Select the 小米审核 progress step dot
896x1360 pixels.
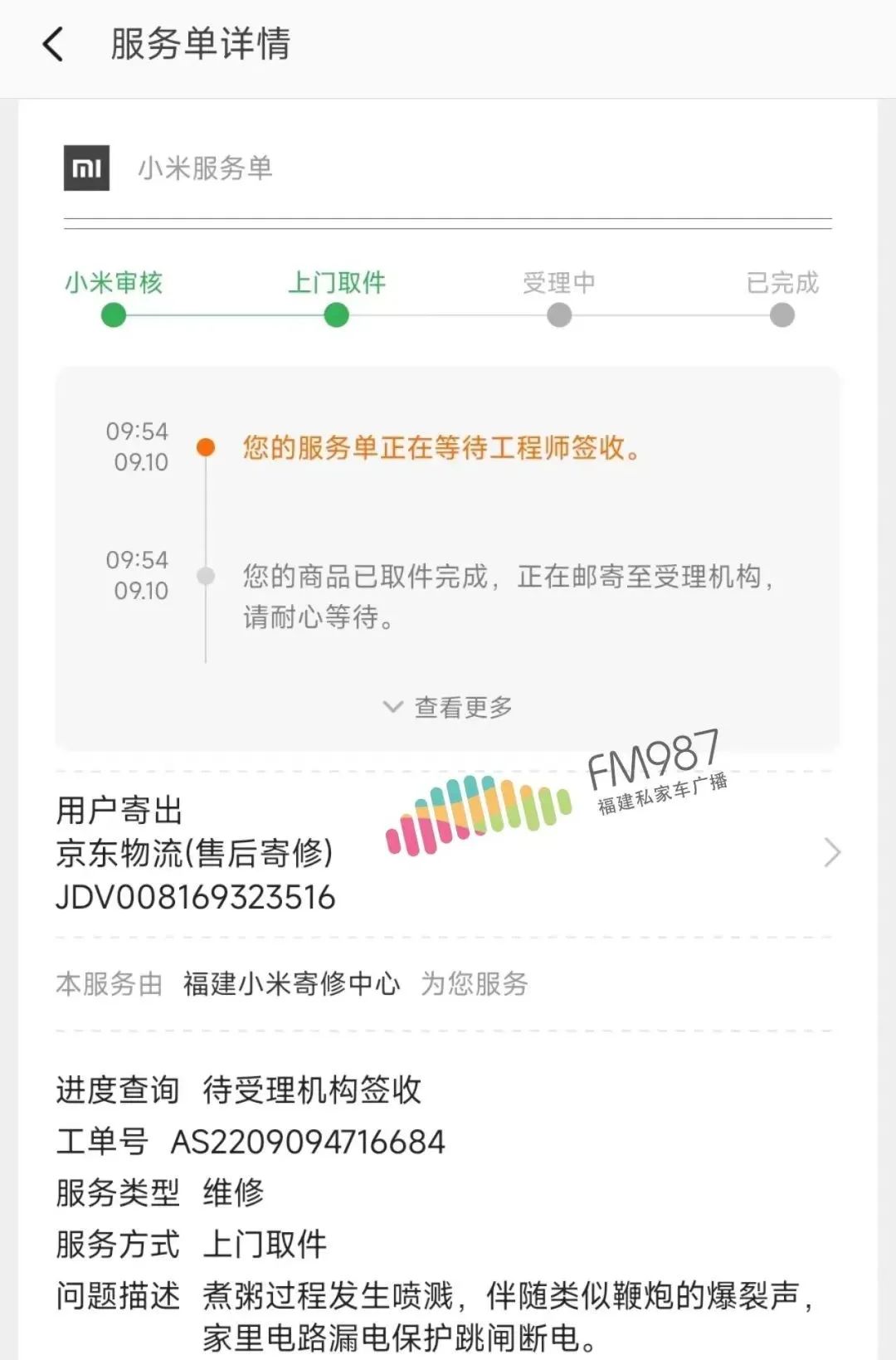pos(114,315)
